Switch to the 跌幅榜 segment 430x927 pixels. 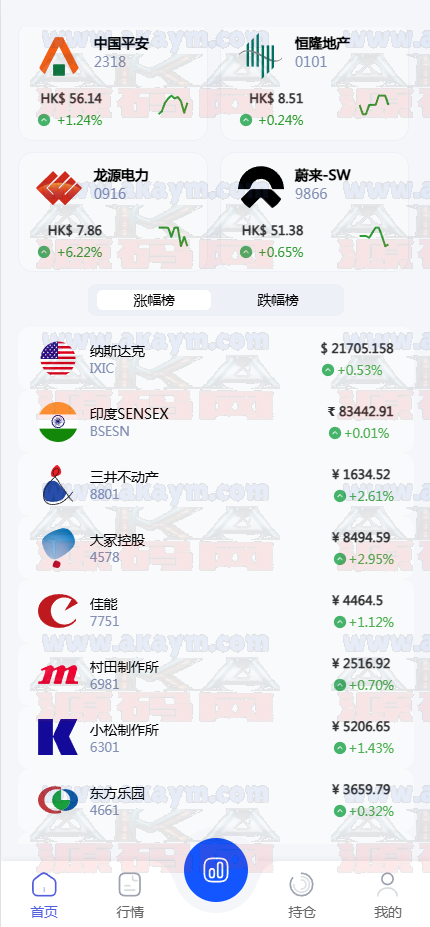277,300
